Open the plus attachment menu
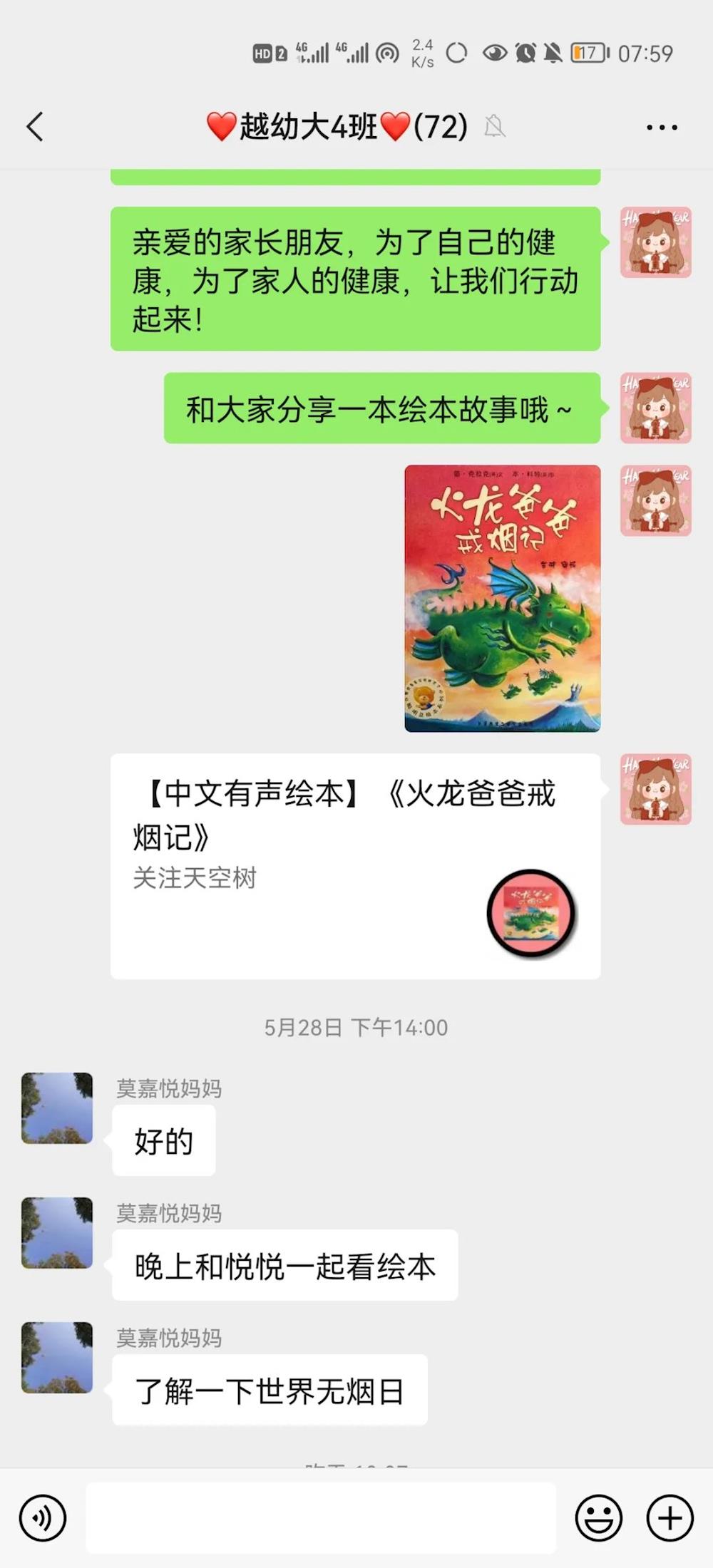Viewport: 713px width, 1568px height. tap(670, 1517)
